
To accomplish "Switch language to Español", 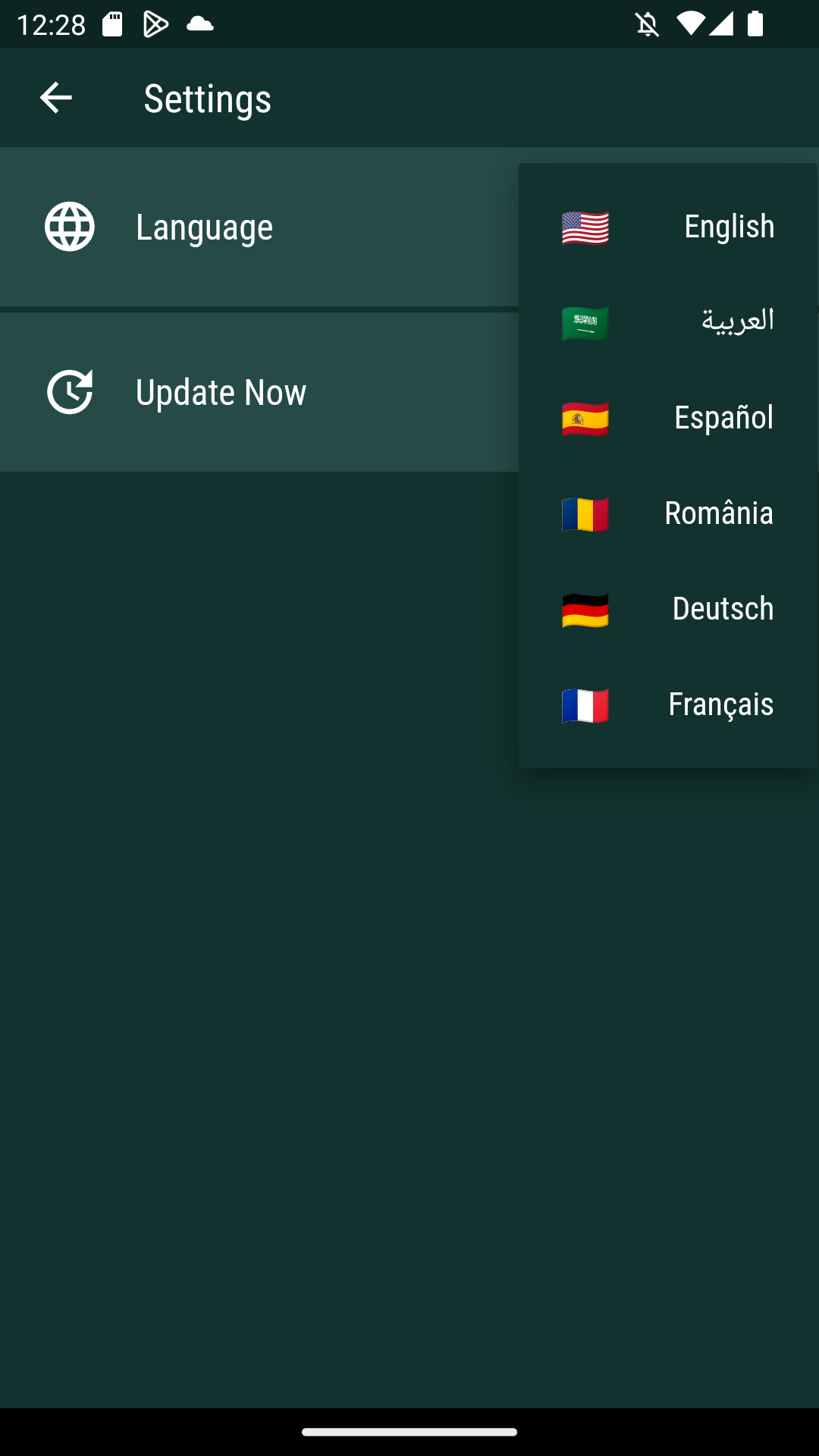I will tap(668, 418).
